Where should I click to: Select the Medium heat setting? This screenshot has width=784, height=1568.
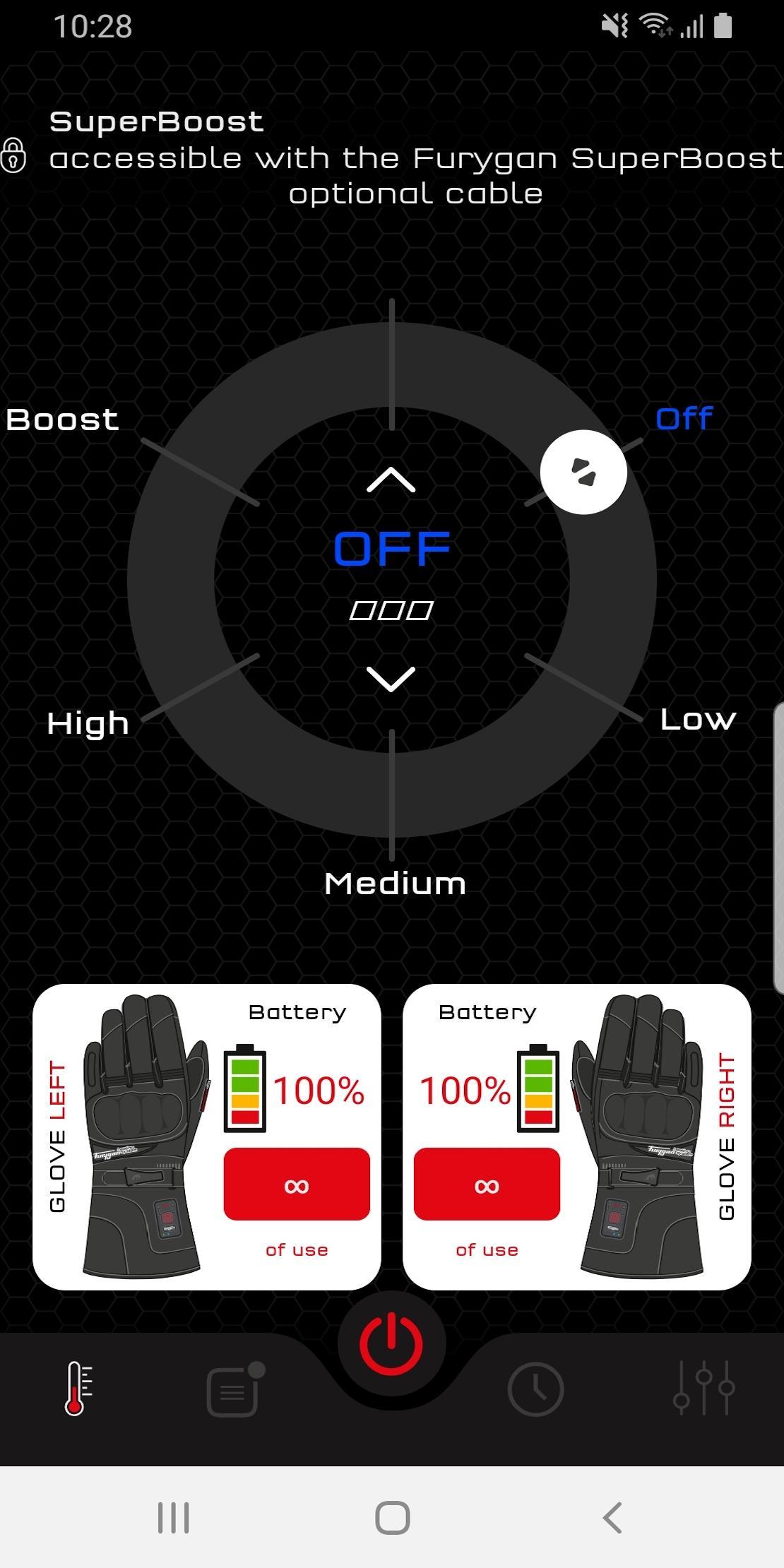coord(395,884)
